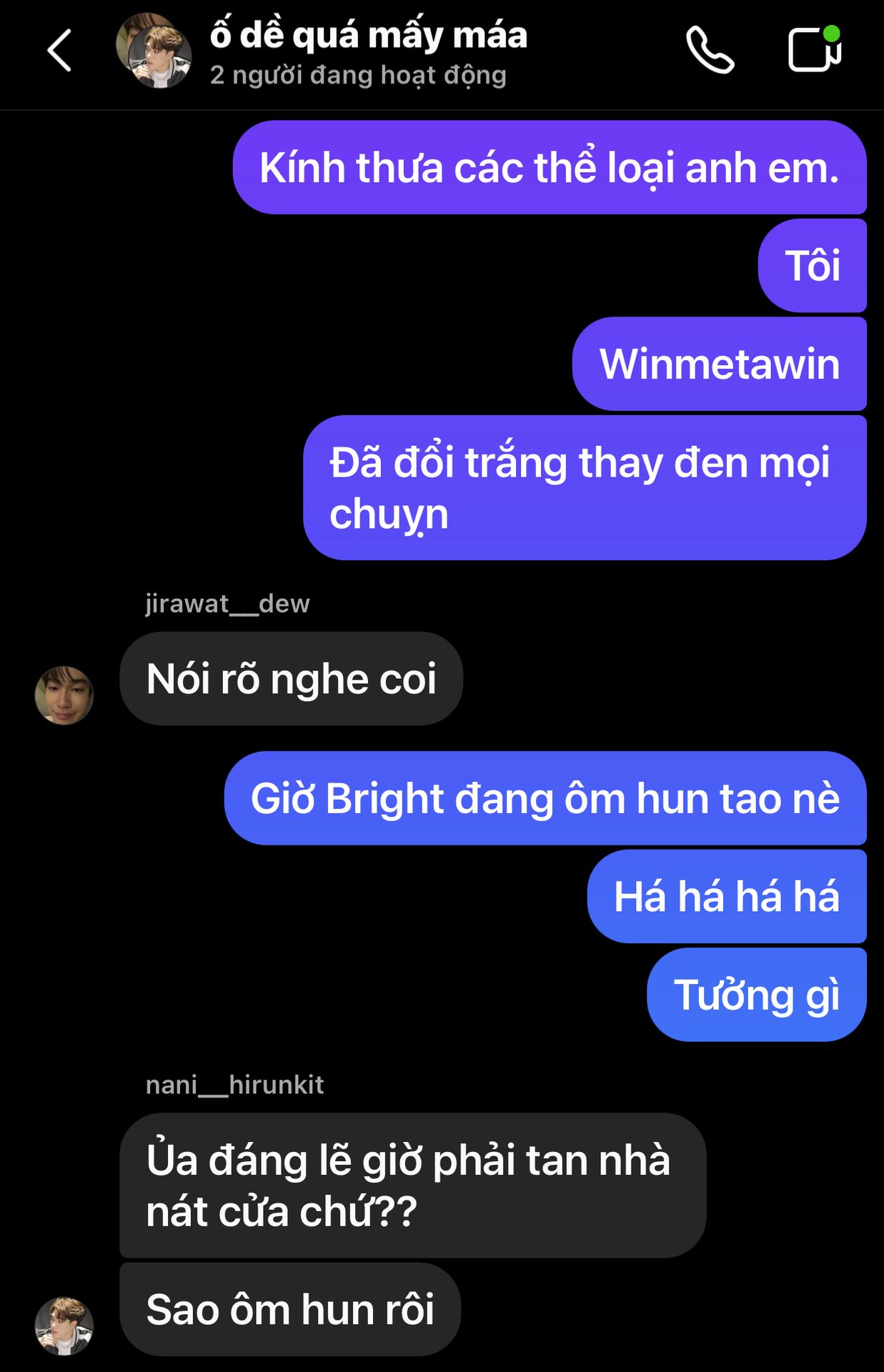Go back to the chat list
Screen dimensions: 884x1372
[x=59, y=51]
